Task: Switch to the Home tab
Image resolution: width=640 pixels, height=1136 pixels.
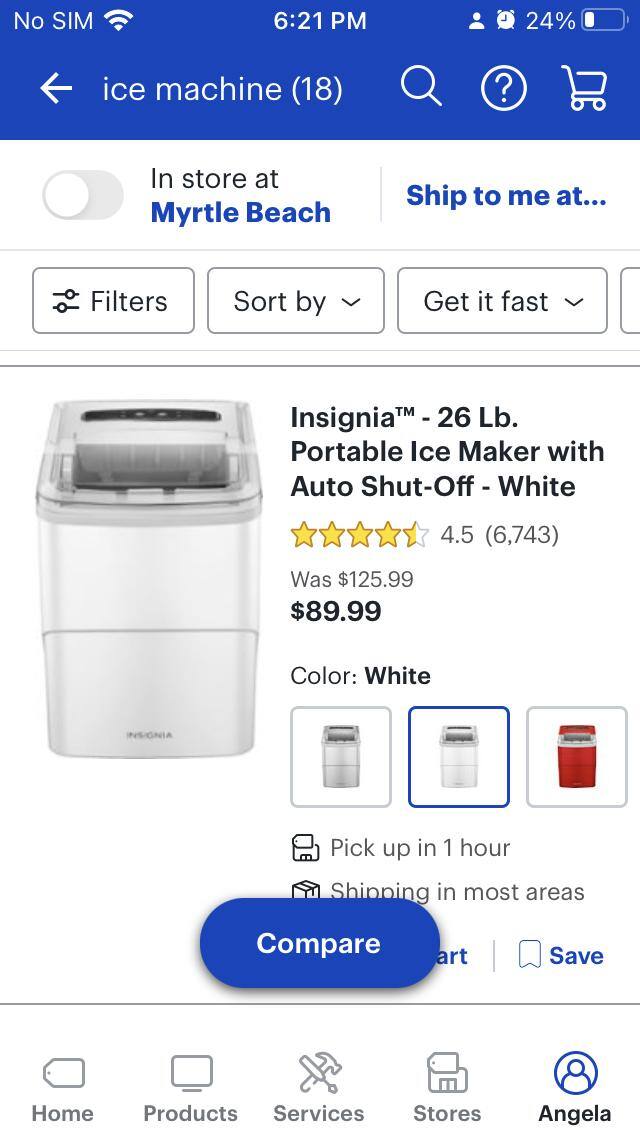Action: [x=62, y=1089]
